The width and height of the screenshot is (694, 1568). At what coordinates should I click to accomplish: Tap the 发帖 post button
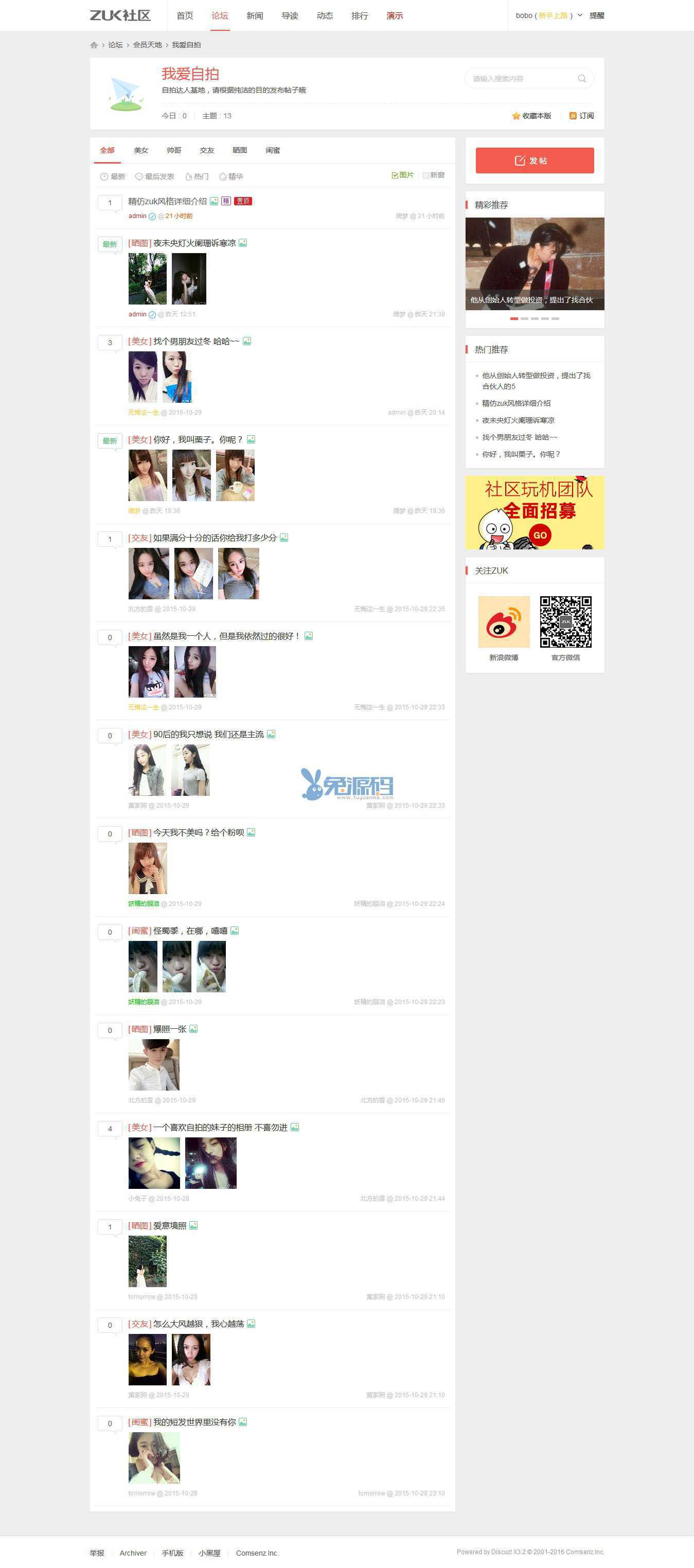pos(534,161)
